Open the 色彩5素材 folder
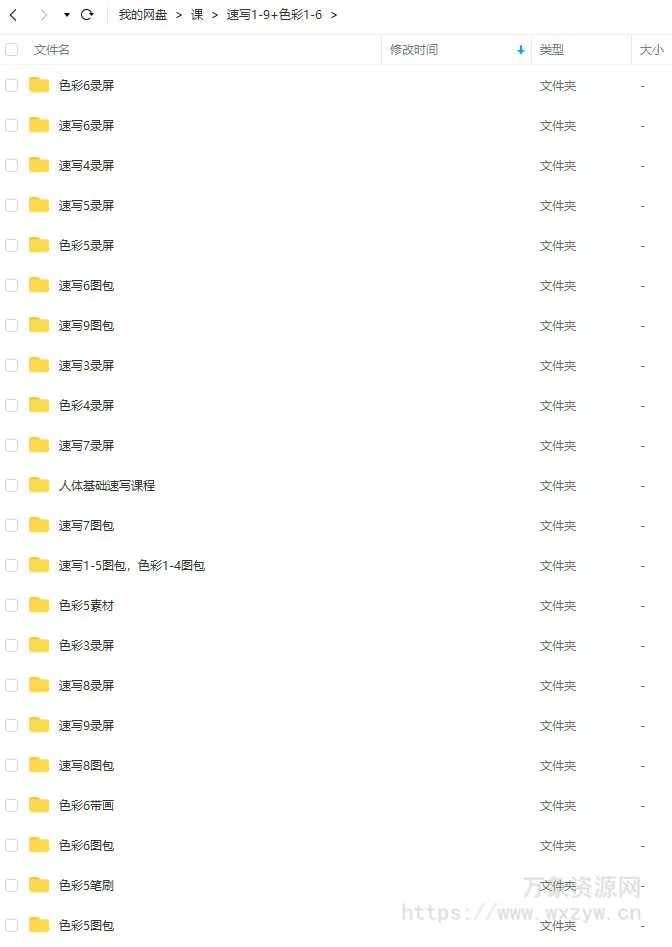This screenshot has height=947, width=672. 86,606
